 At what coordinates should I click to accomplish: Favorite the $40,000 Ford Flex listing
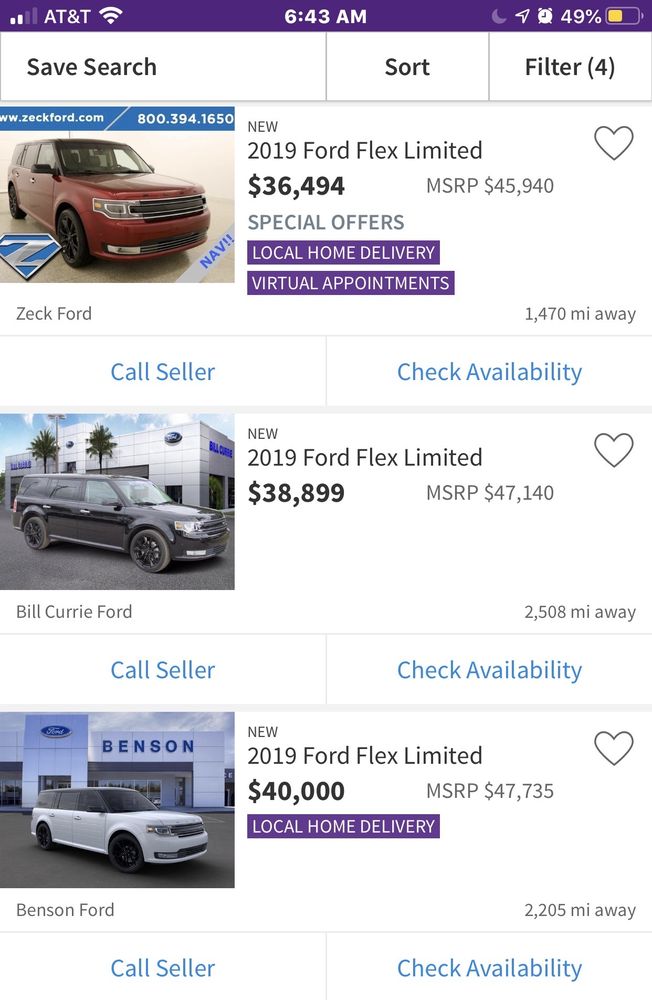pyautogui.click(x=613, y=749)
